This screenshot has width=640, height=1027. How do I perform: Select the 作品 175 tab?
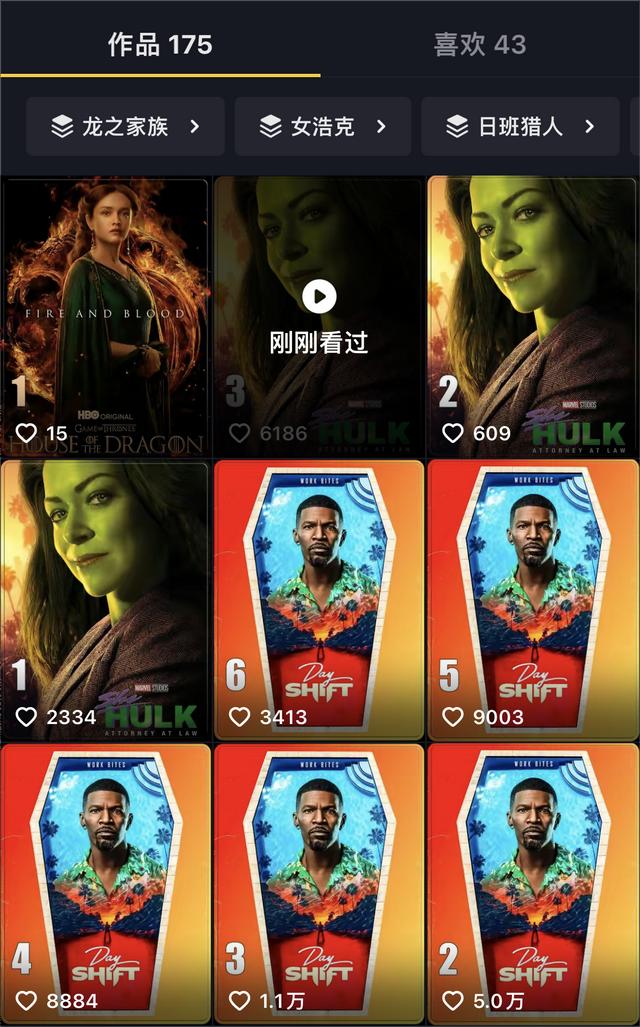coord(160,44)
